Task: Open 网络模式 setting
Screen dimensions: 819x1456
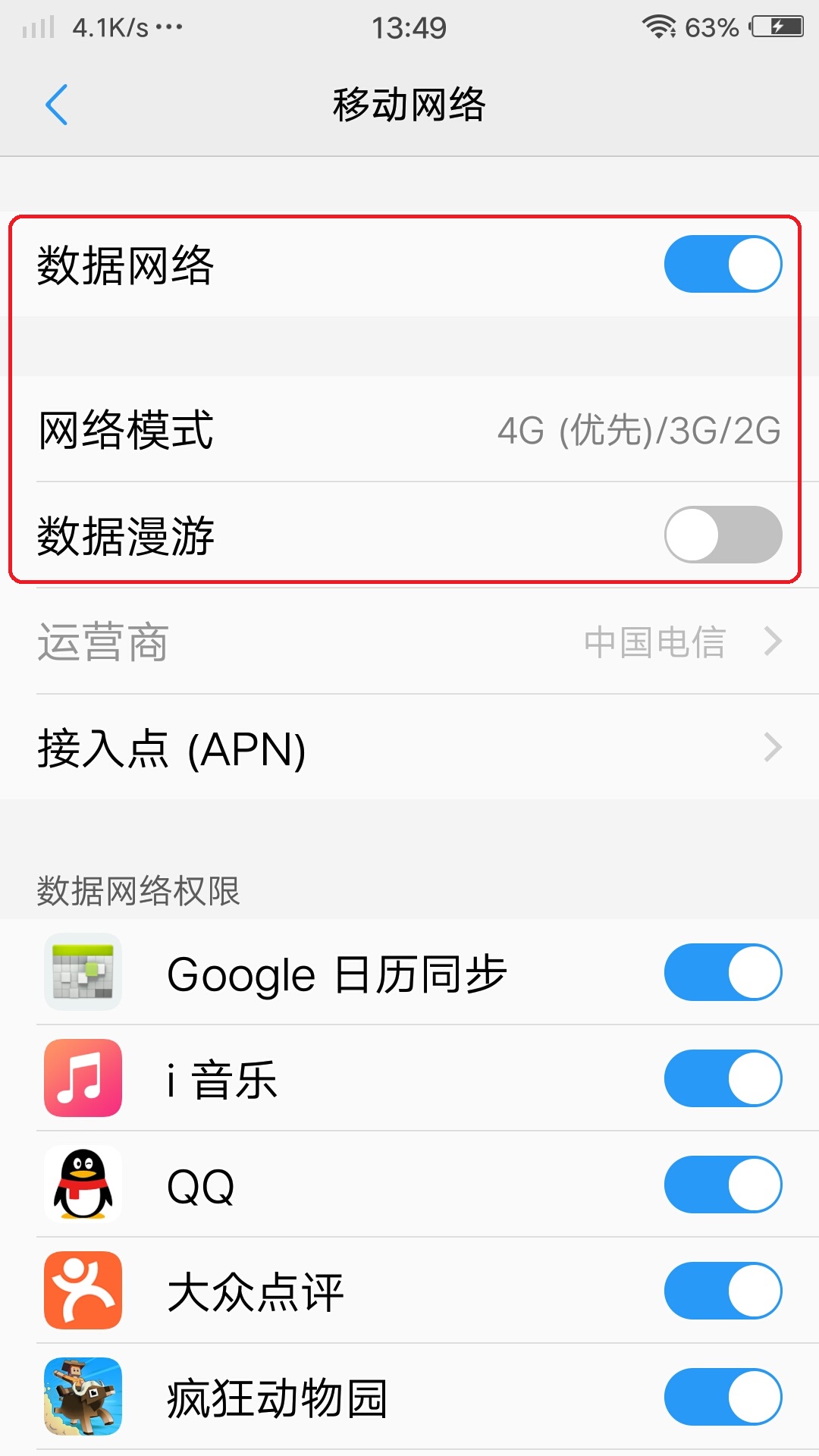Action: [x=409, y=429]
